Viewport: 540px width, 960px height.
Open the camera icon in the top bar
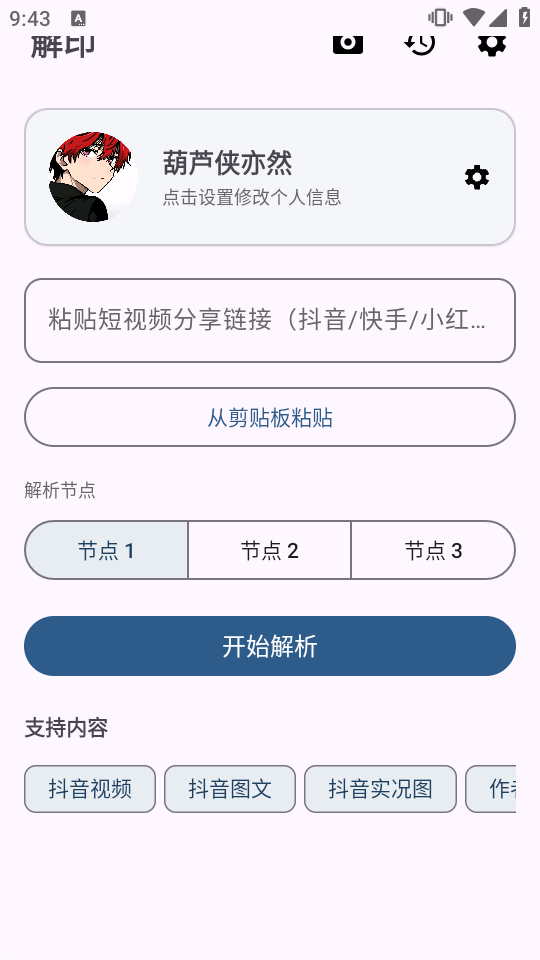348,44
